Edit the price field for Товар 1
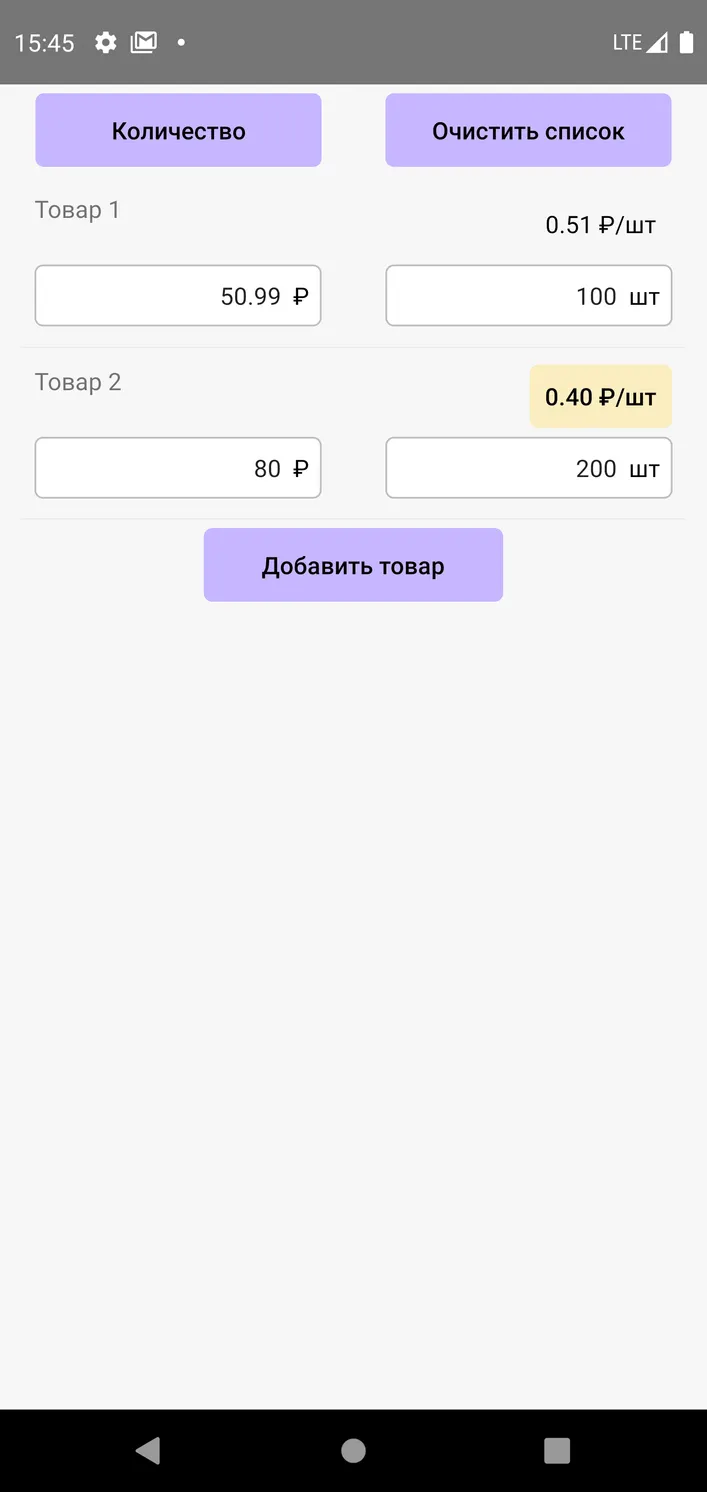The width and height of the screenshot is (707, 1492). click(178, 295)
